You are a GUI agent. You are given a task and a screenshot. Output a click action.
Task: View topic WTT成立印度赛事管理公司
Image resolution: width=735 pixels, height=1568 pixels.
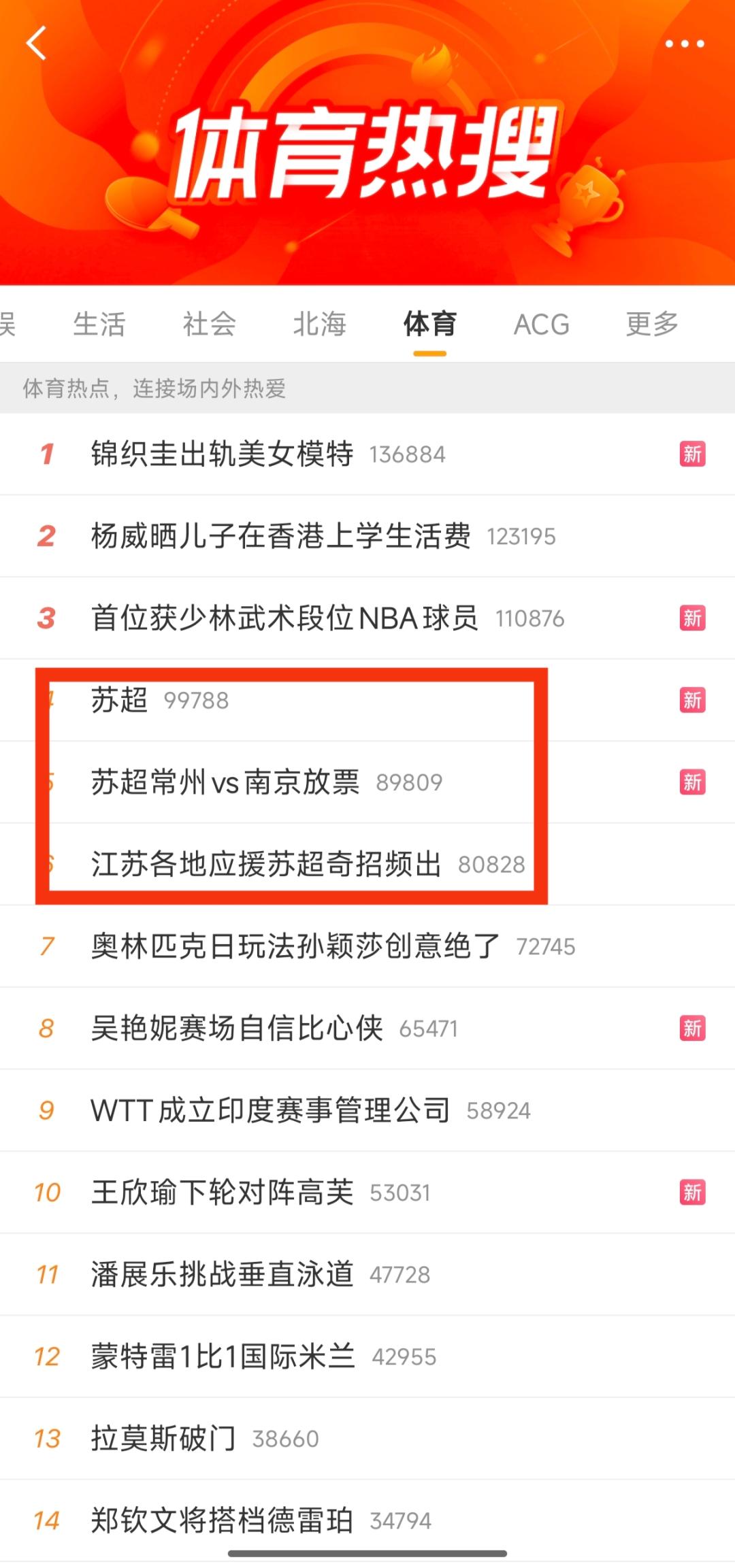[x=270, y=1110]
